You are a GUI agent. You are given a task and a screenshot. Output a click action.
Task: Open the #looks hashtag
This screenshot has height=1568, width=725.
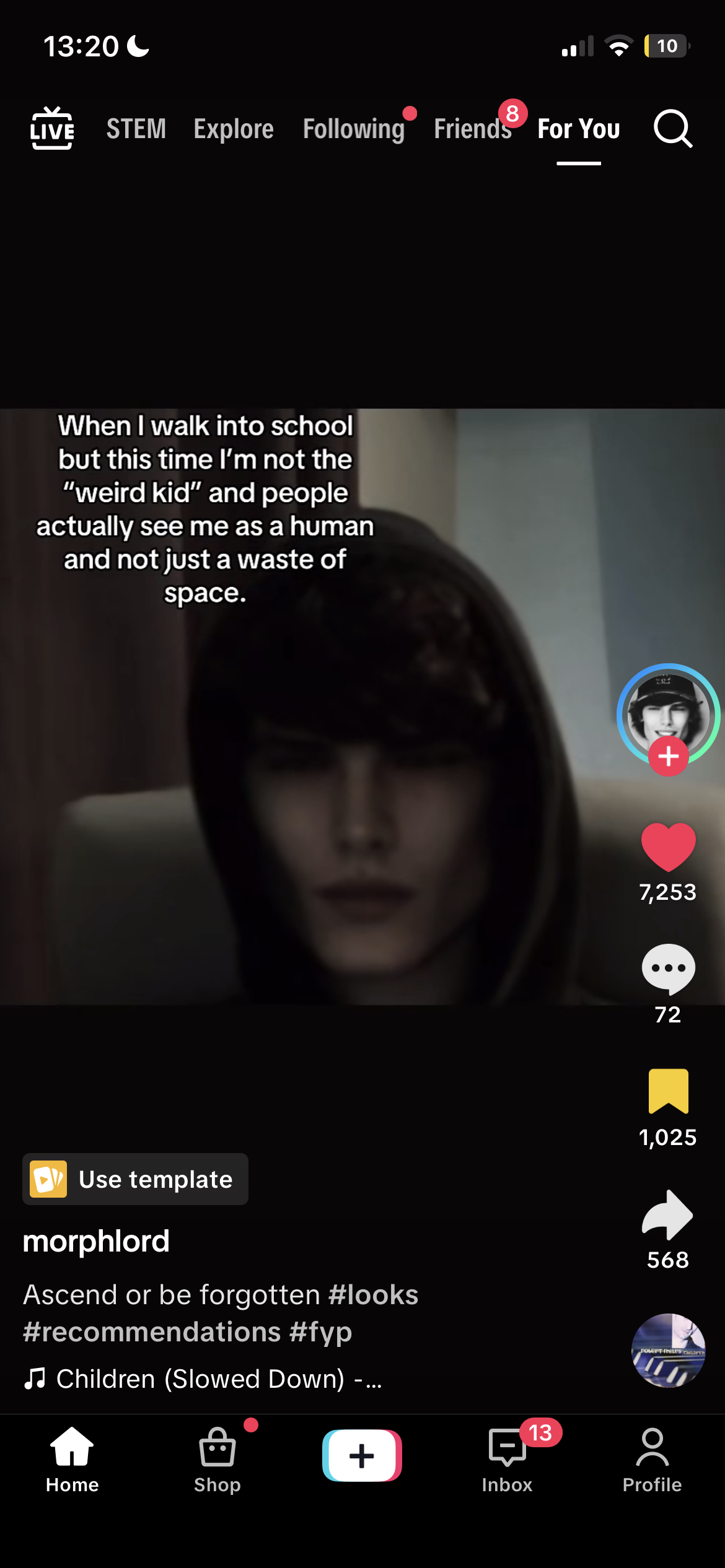[x=373, y=1294]
